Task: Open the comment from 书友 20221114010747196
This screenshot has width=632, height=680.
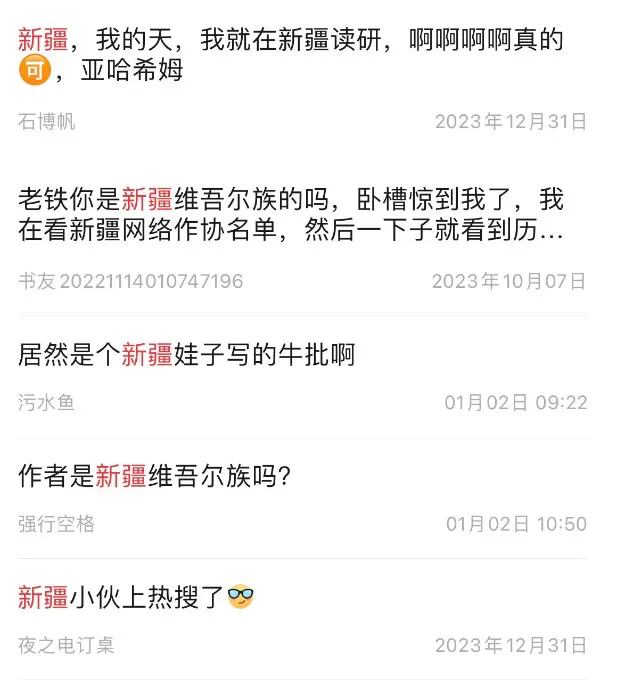Action: point(290,214)
